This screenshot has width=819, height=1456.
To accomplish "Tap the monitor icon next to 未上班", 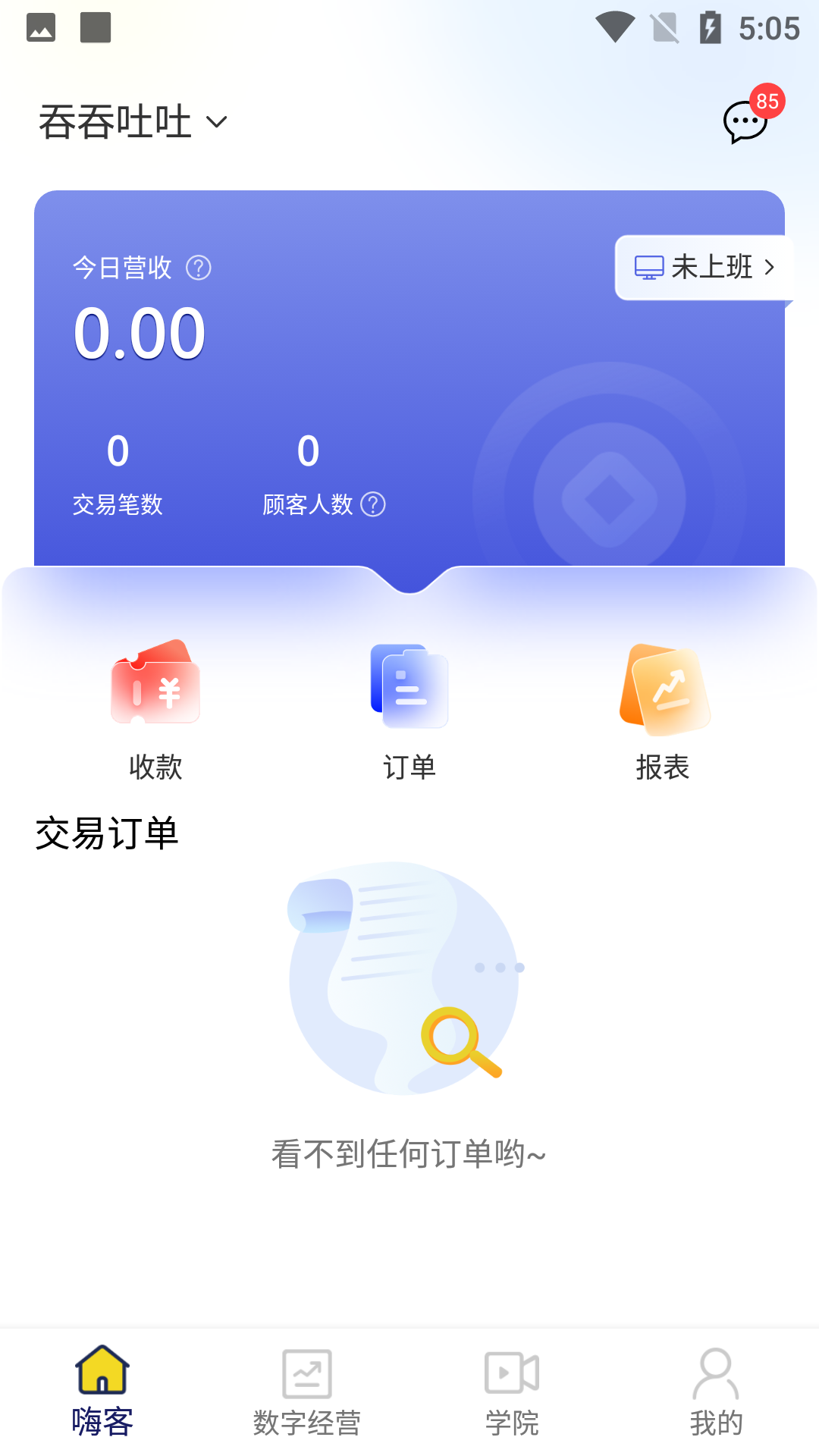I will (x=648, y=266).
